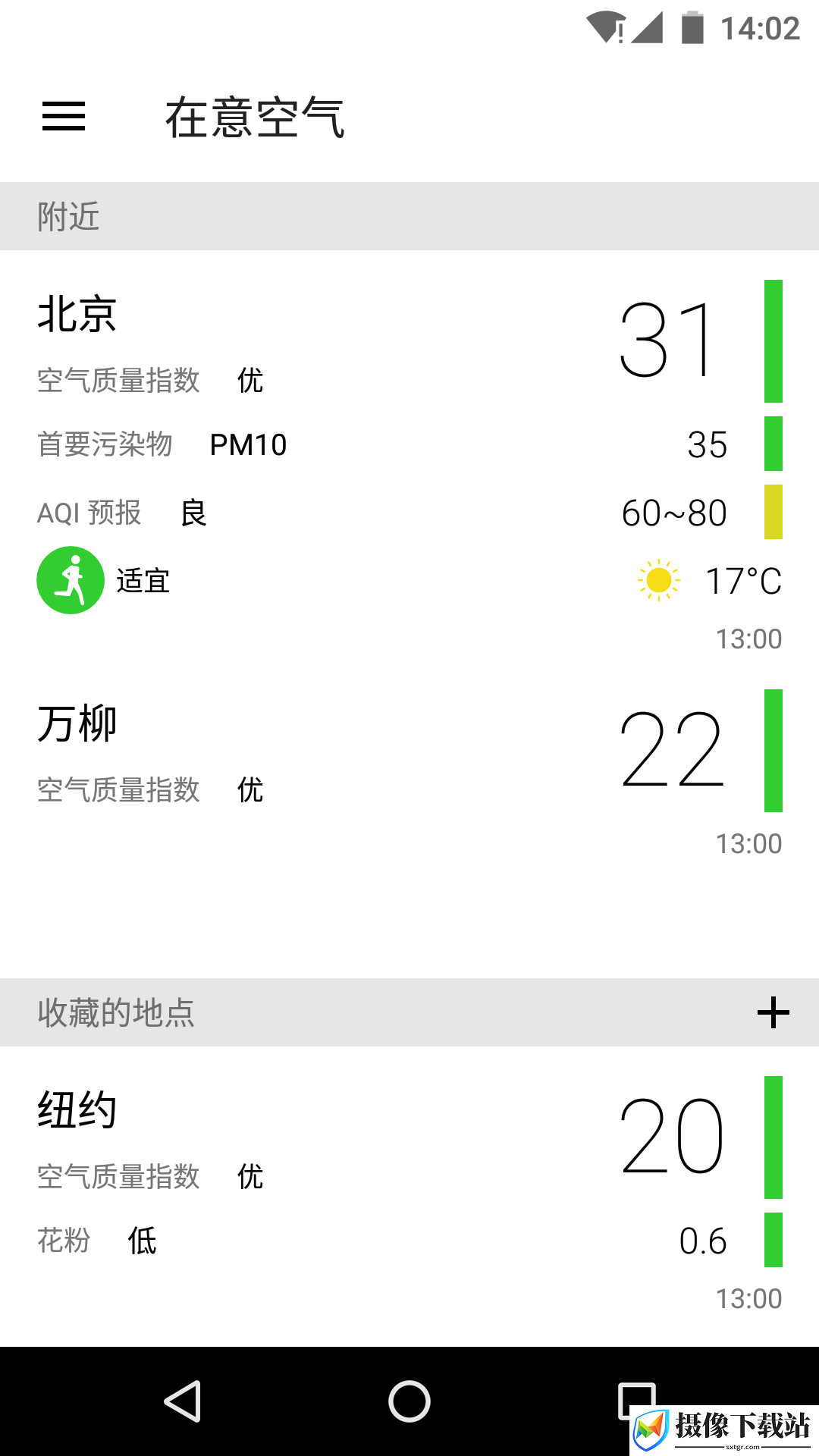Open the hamburger drawer menu
Viewport: 819px width, 1456px height.
(64, 117)
